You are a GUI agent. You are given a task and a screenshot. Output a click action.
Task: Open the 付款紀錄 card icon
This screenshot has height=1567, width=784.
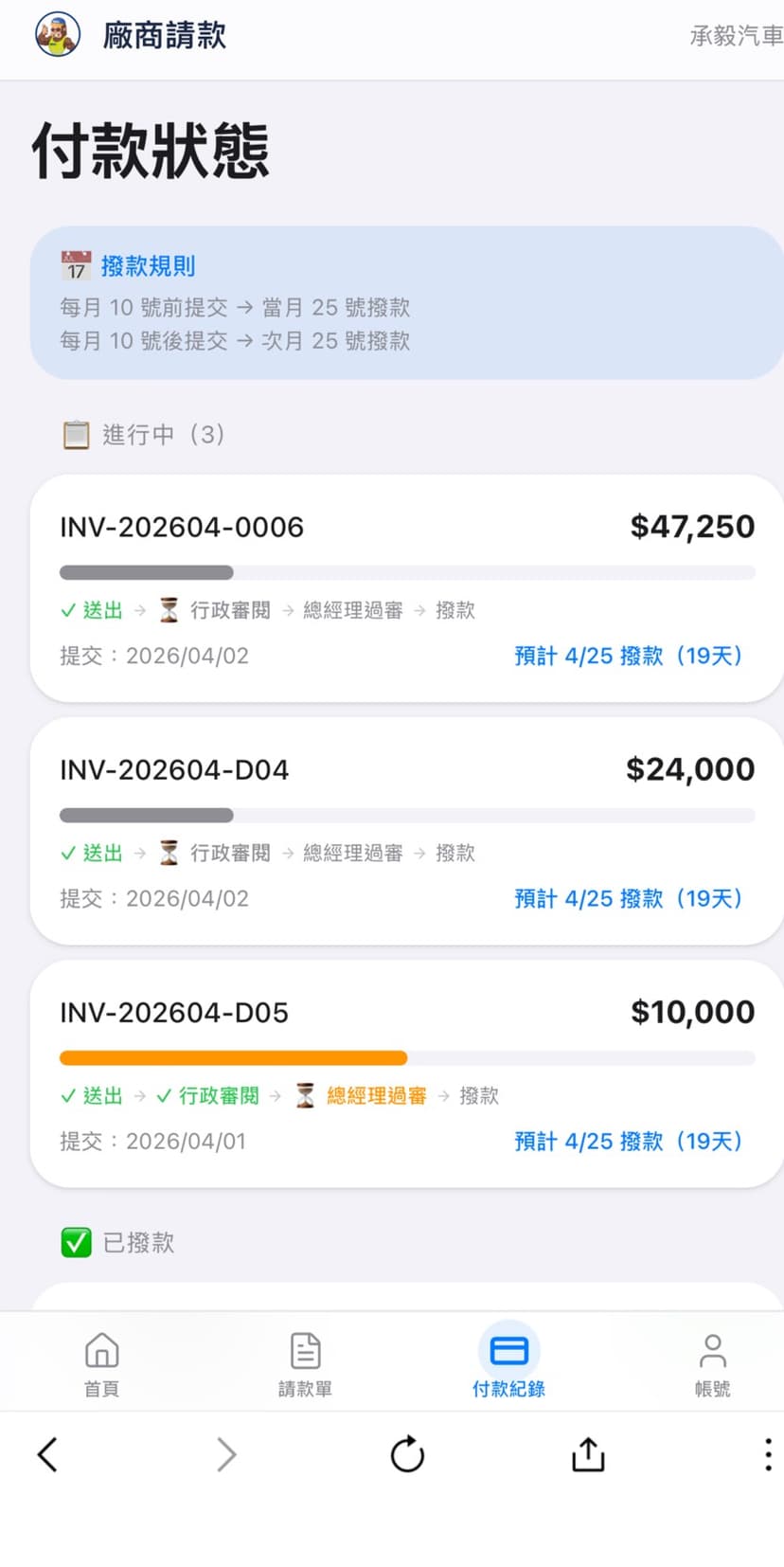coord(508,1349)
